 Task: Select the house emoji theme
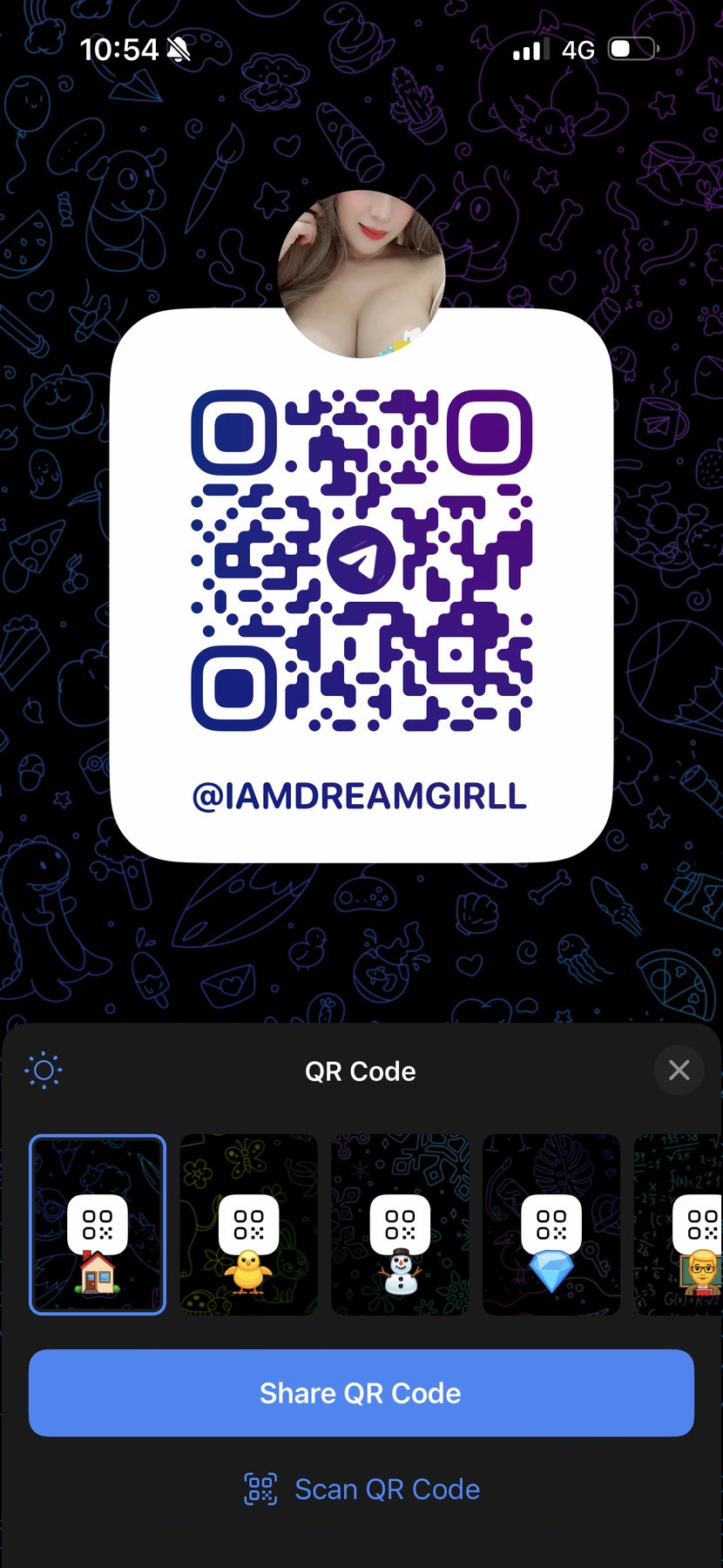[98, 1224]
